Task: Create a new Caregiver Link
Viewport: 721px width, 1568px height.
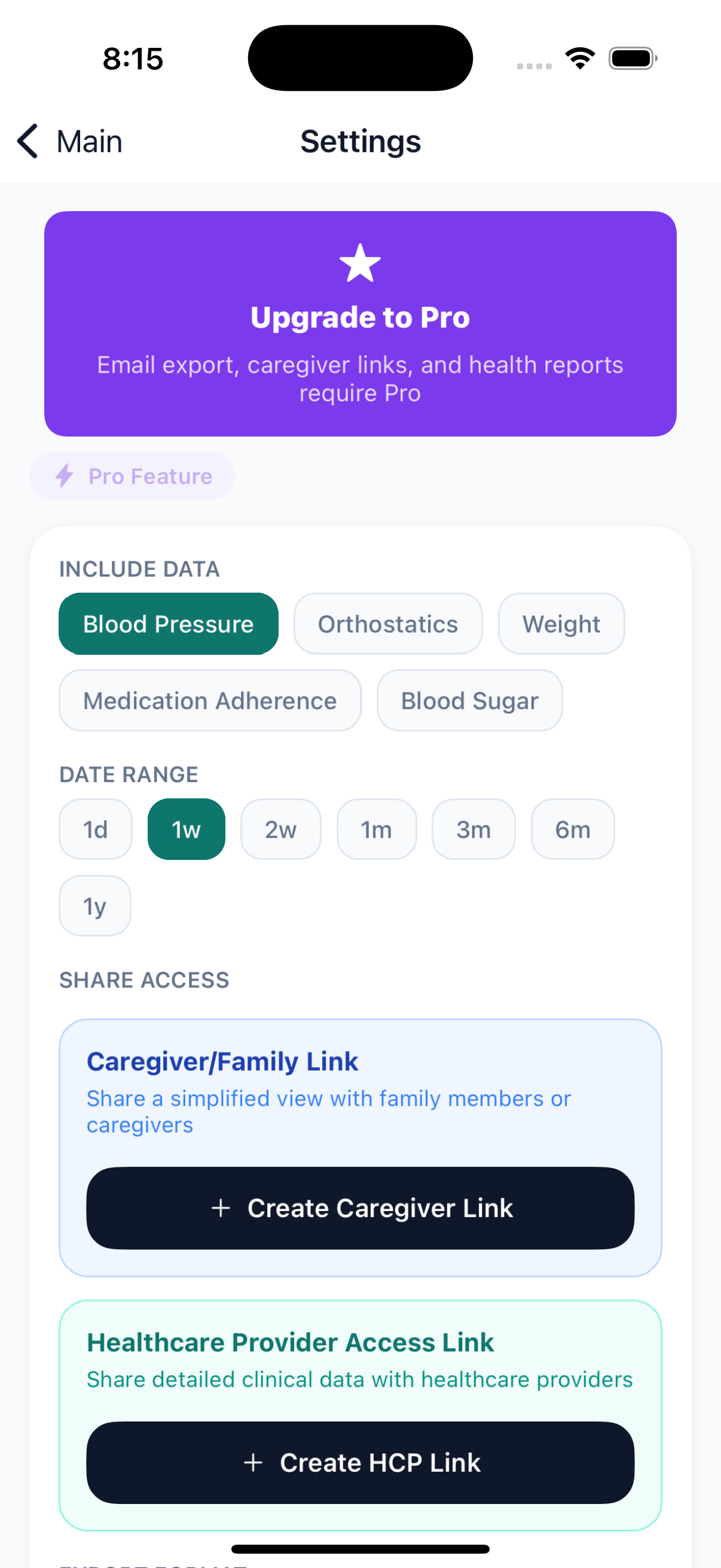Action: pyautogui.click(x=360, y=1207)
